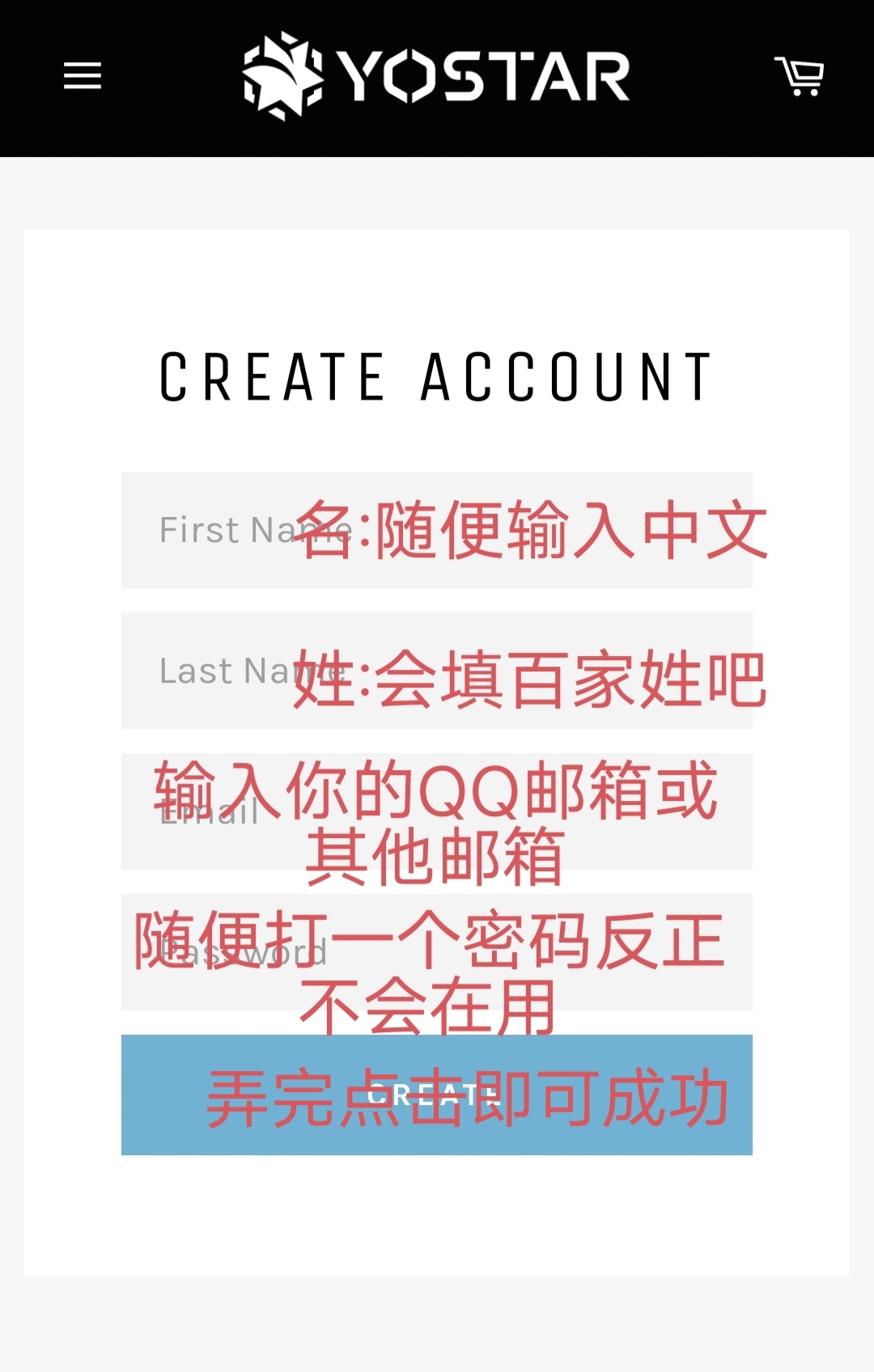Focus the First Name field
Image resolution: width=874 pixels, height=1372 pixels.
pos(437,530)
